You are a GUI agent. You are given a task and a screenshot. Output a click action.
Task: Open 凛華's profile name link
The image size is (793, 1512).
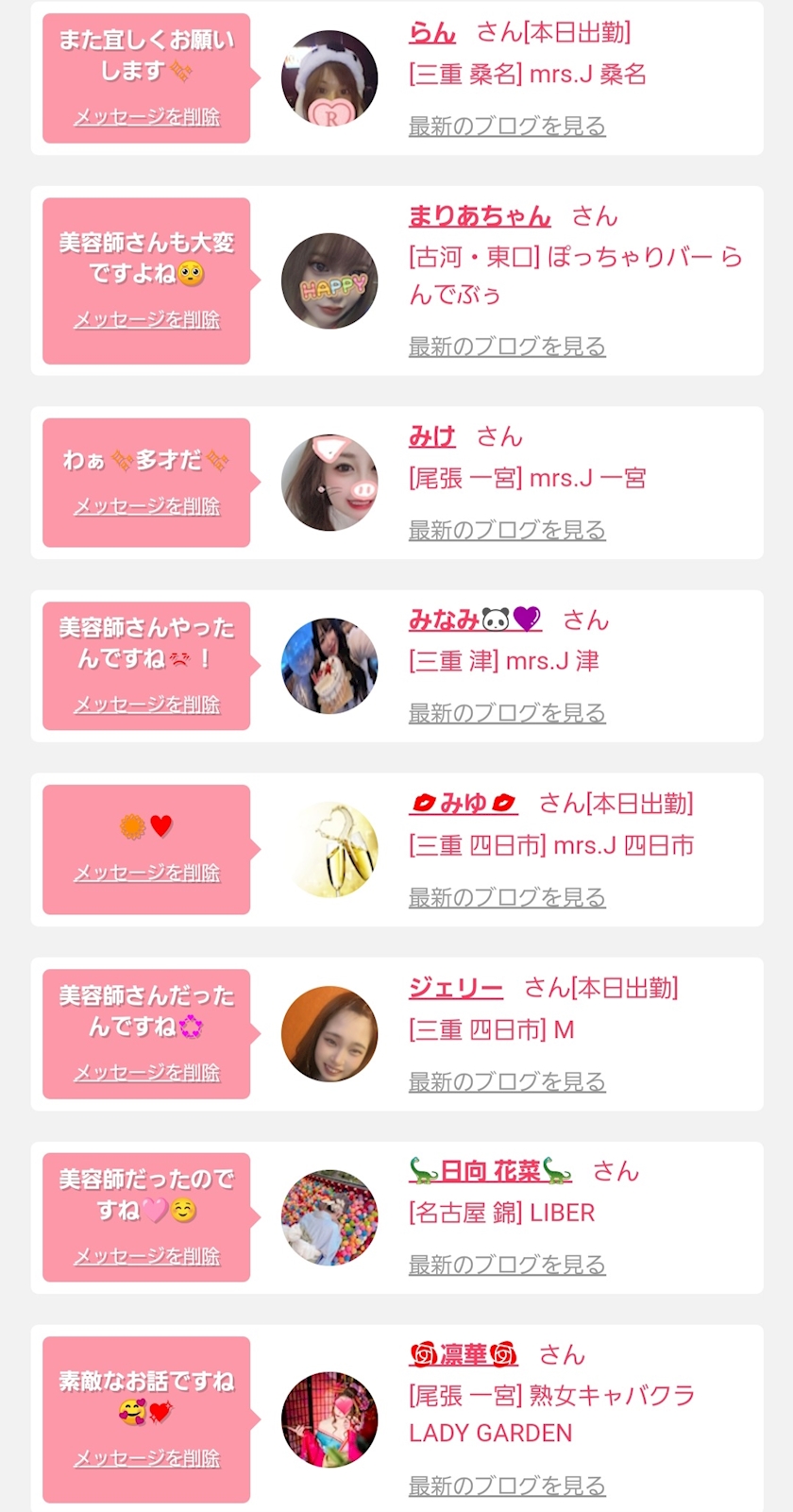coord(464,1355)
